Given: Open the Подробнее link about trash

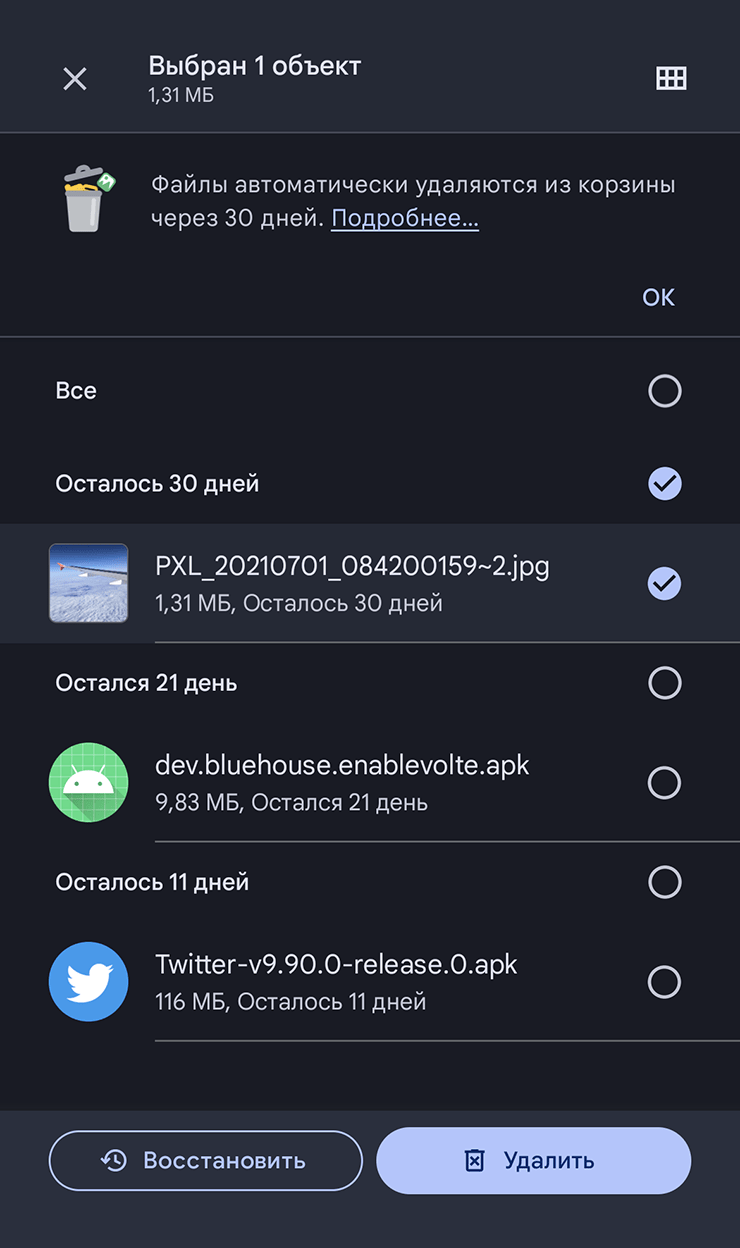Looking at the screenshot, I should (x=405, y=218).
